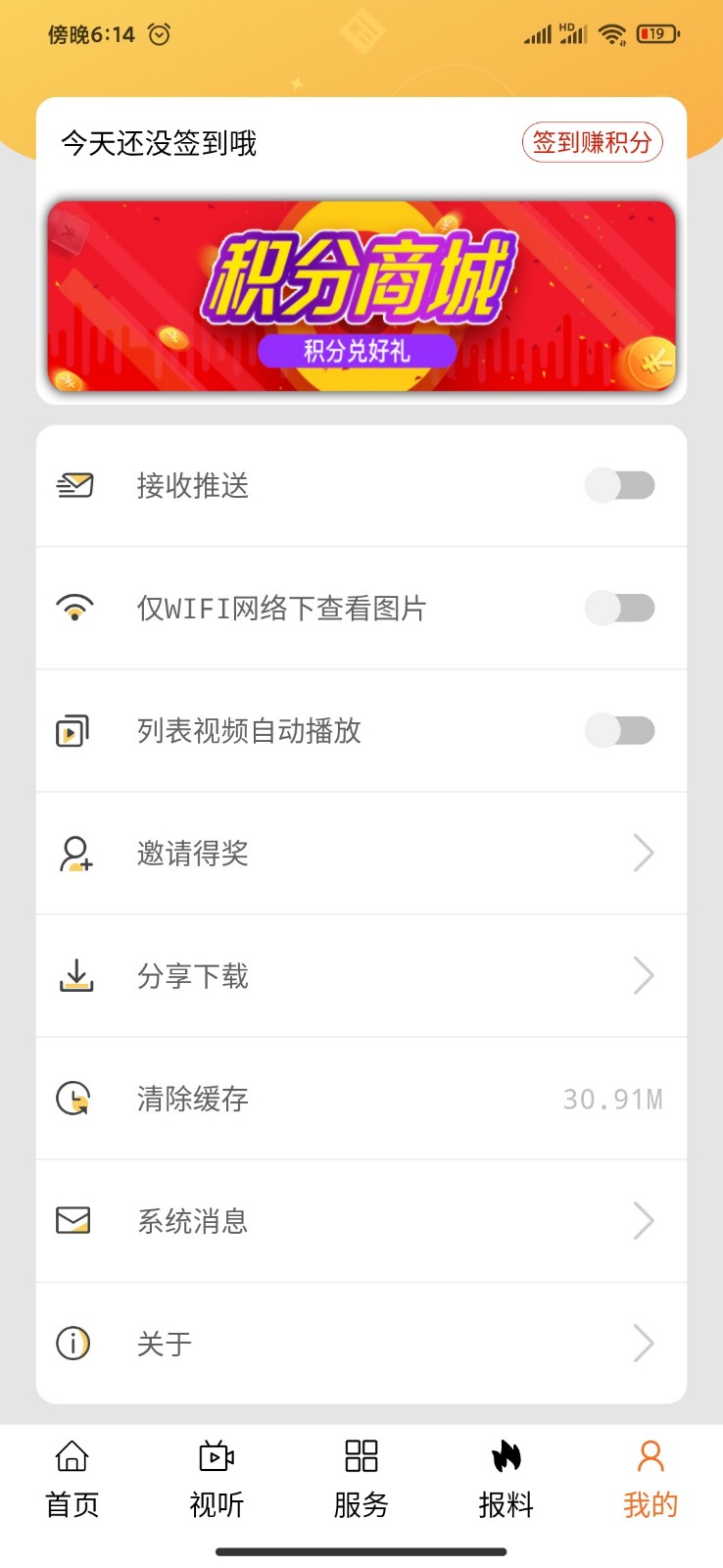The image size is (723, 1568).
Task: Switch to the 首页 tab
Action: tap(72, 1479)
